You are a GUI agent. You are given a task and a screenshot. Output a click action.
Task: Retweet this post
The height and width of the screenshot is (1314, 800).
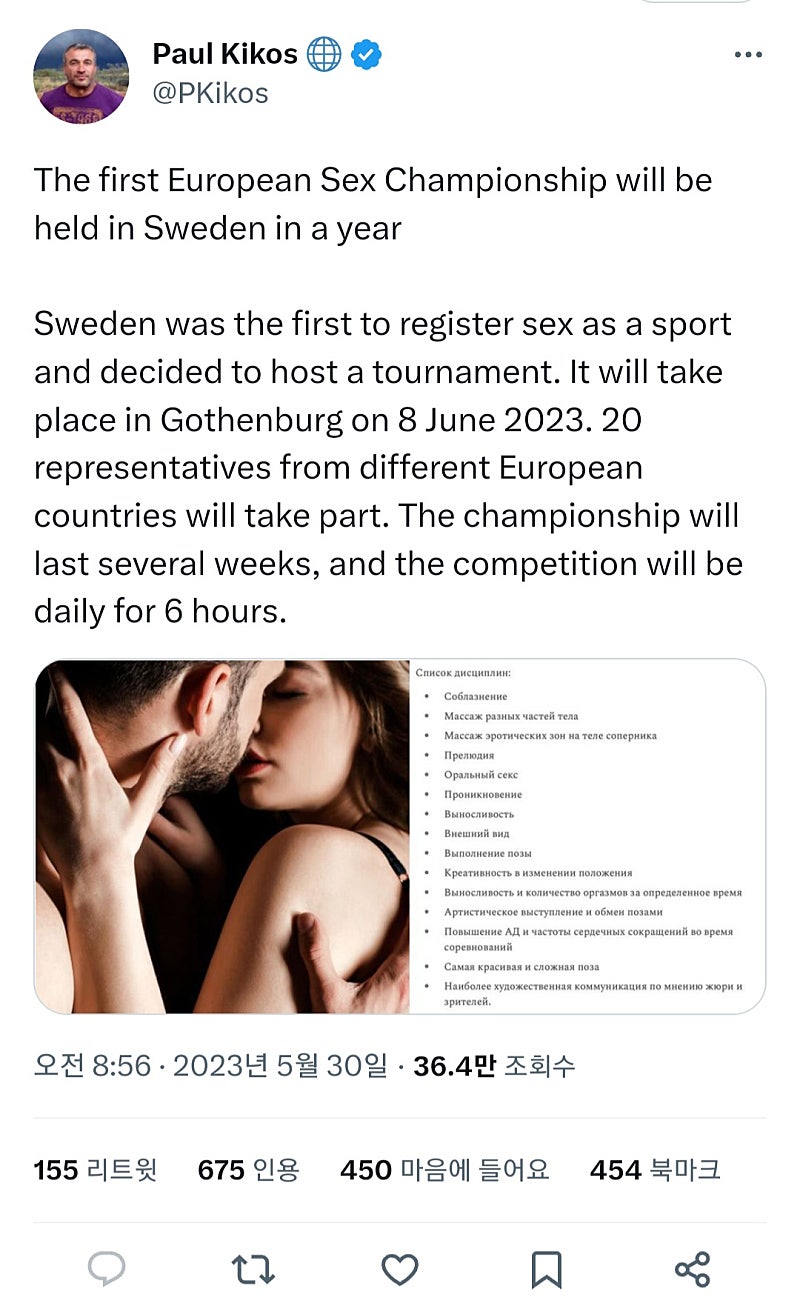click(x=253, y=1269)
